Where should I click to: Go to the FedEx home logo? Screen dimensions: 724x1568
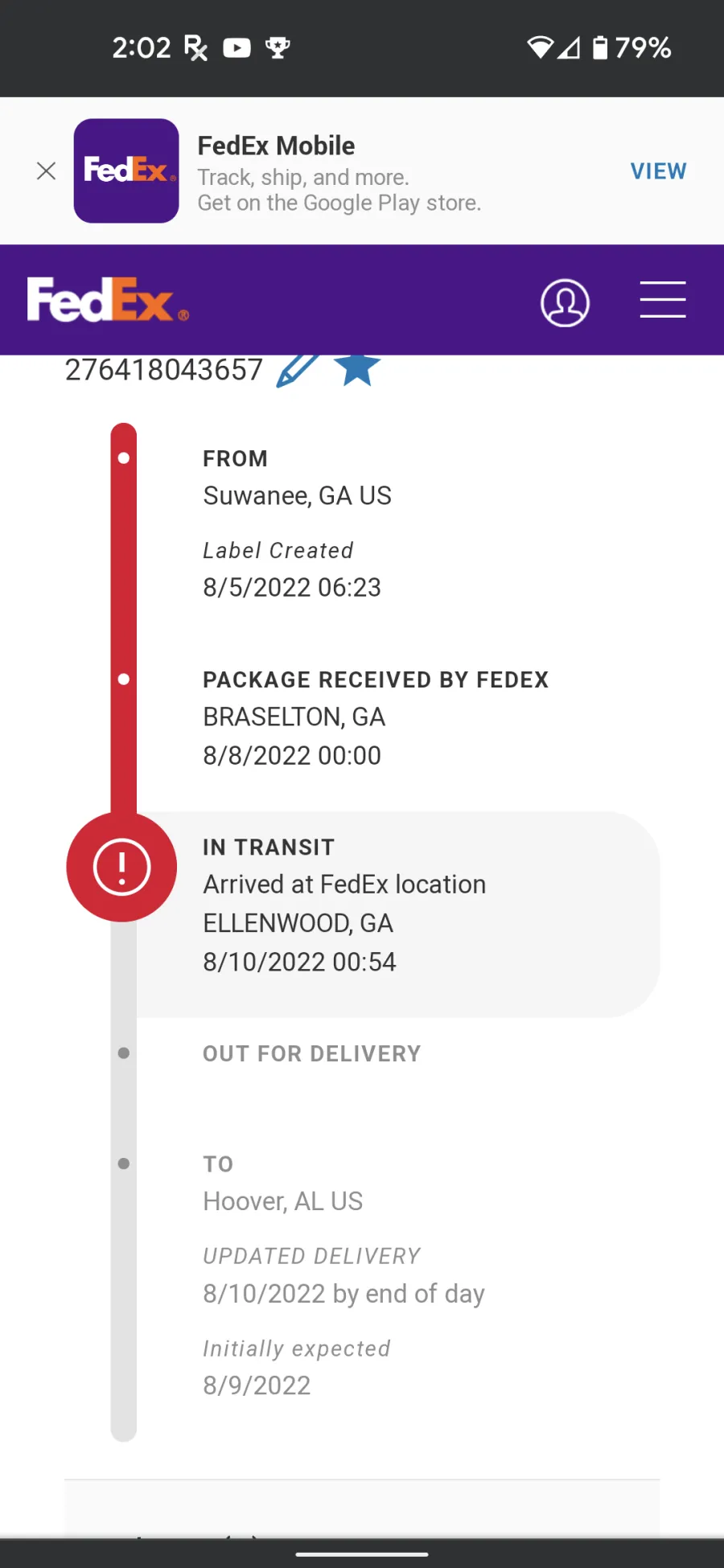(x=108, y=300)
